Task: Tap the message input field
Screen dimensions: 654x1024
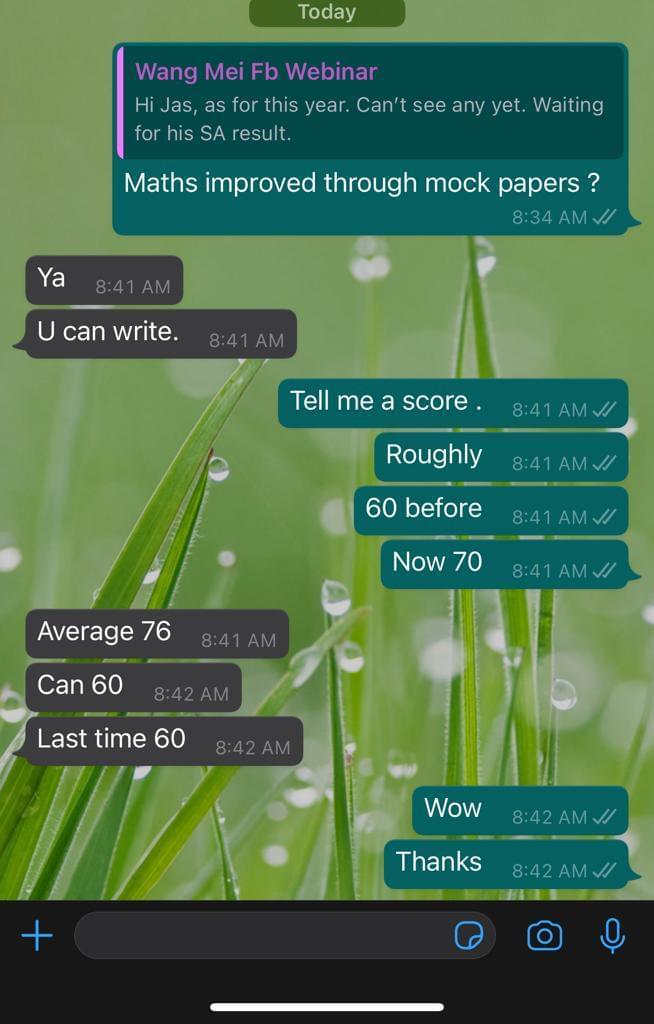Action: [x=260, y=936]
